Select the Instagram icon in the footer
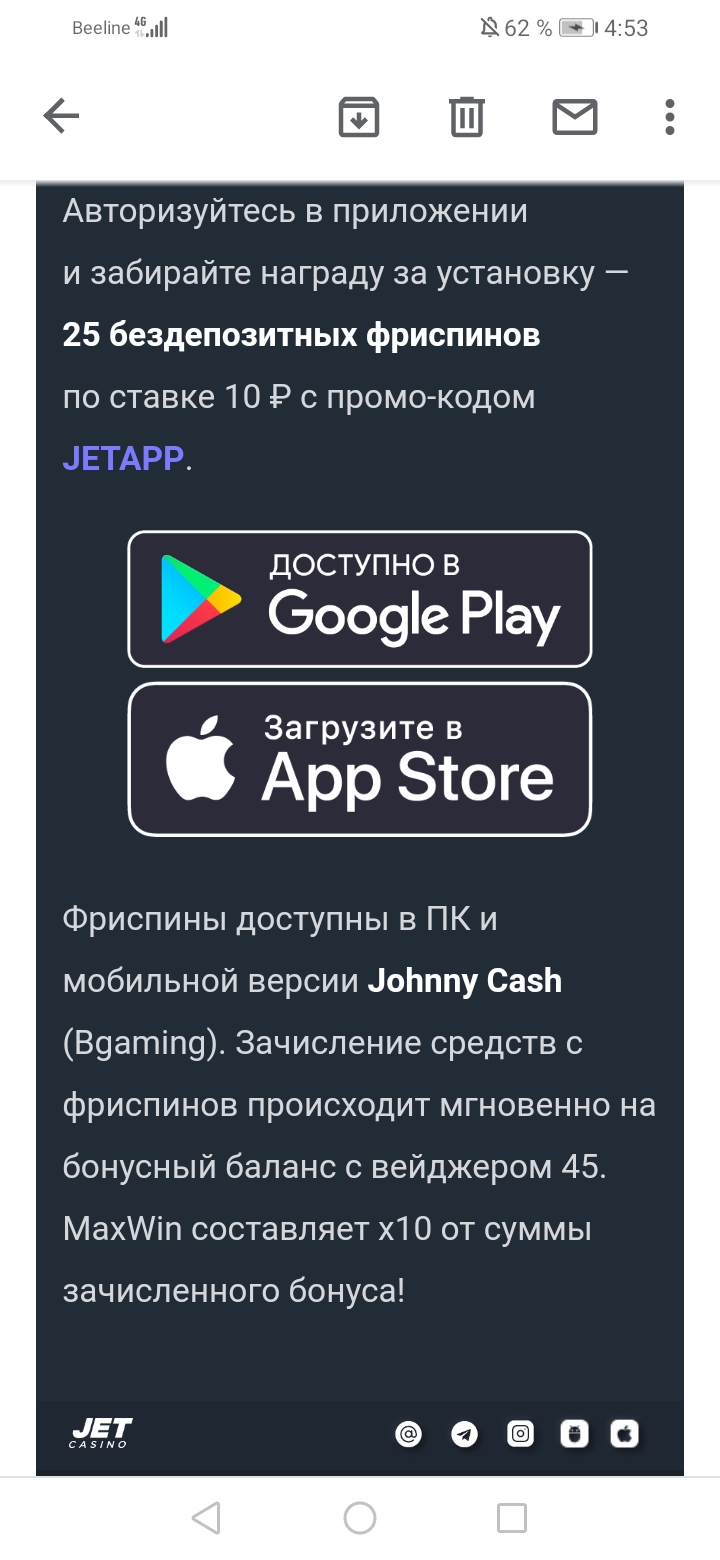 [521, 1434]
